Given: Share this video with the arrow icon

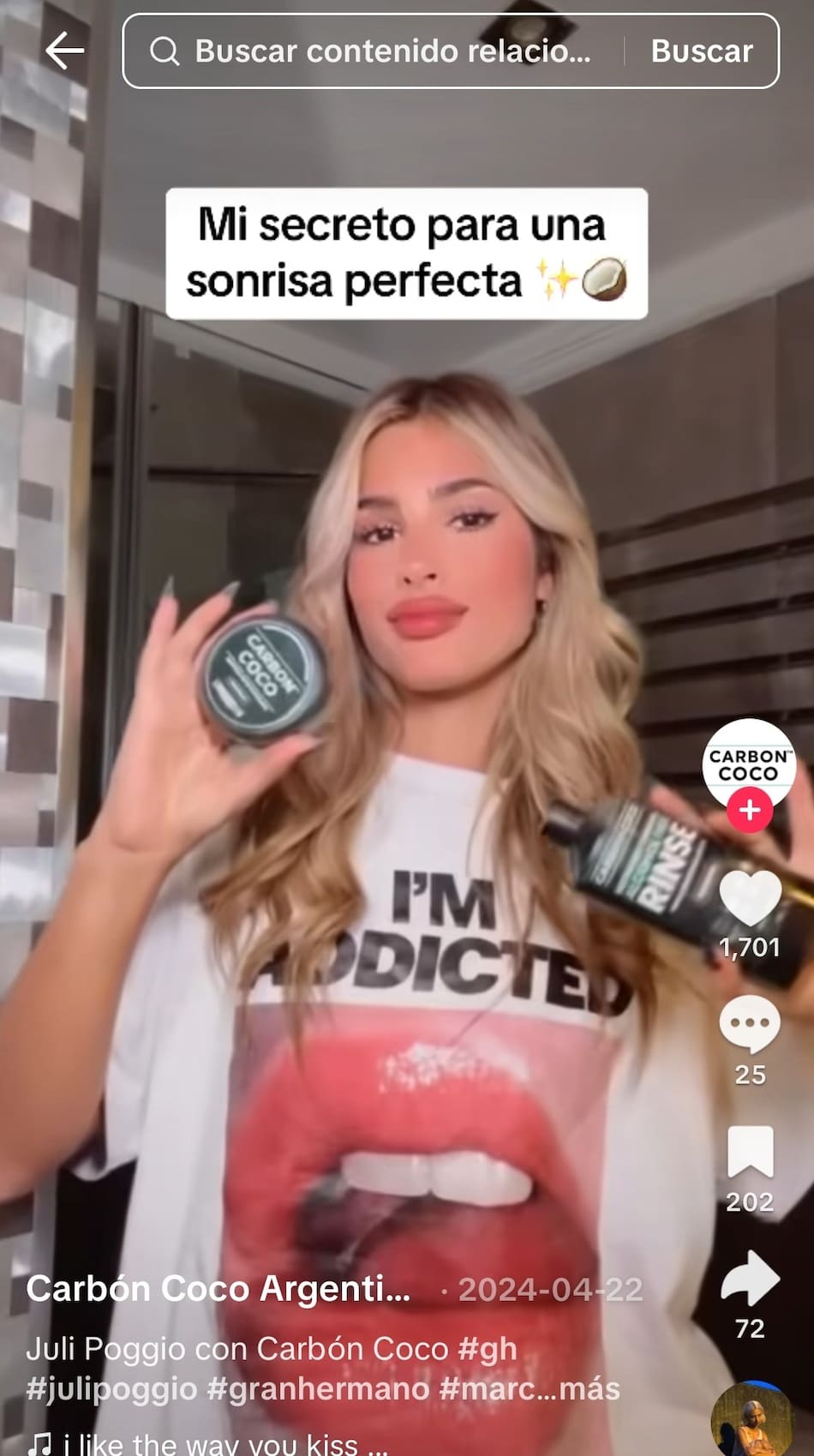Looking at the screenshot, I should 750,1279.
